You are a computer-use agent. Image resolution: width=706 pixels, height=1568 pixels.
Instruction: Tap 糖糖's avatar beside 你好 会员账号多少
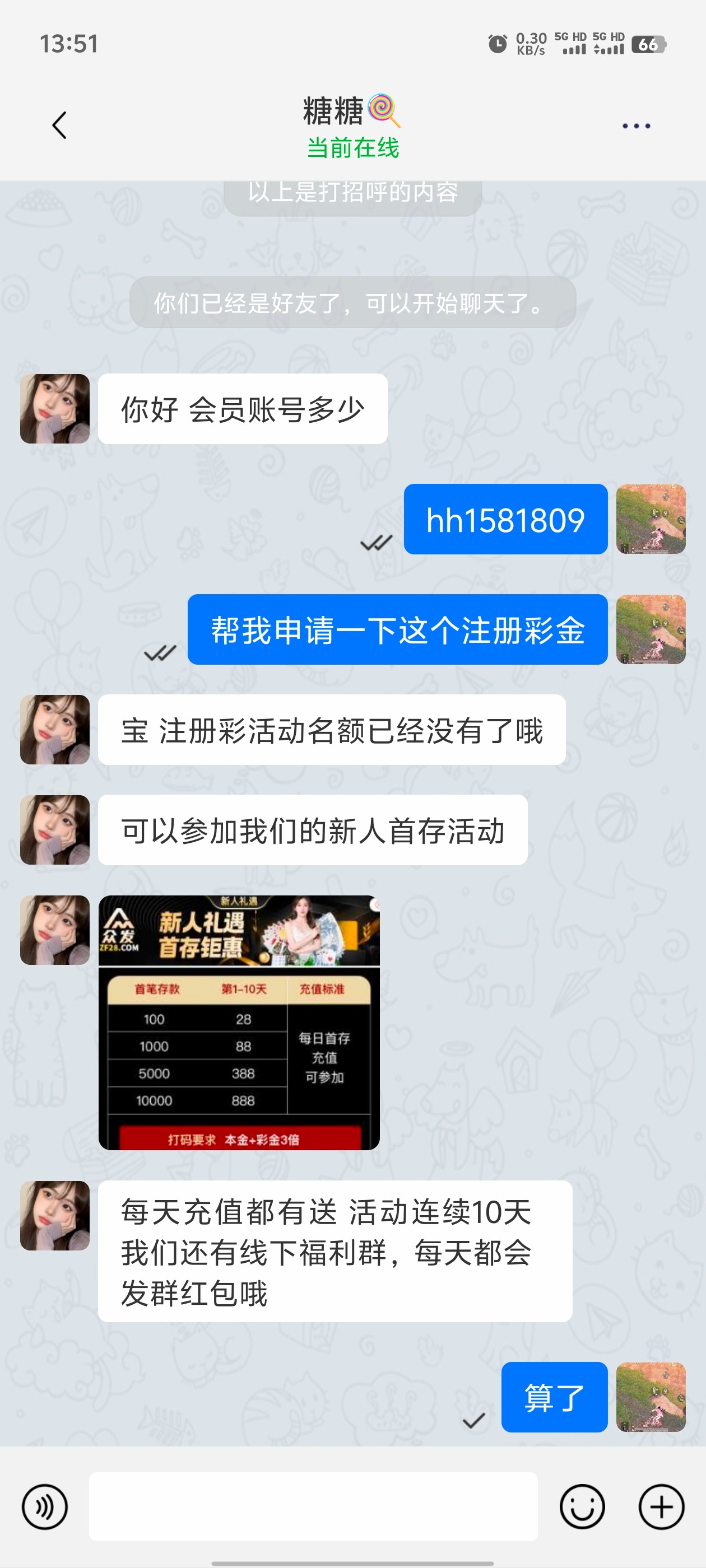click(x=55, y=408)
